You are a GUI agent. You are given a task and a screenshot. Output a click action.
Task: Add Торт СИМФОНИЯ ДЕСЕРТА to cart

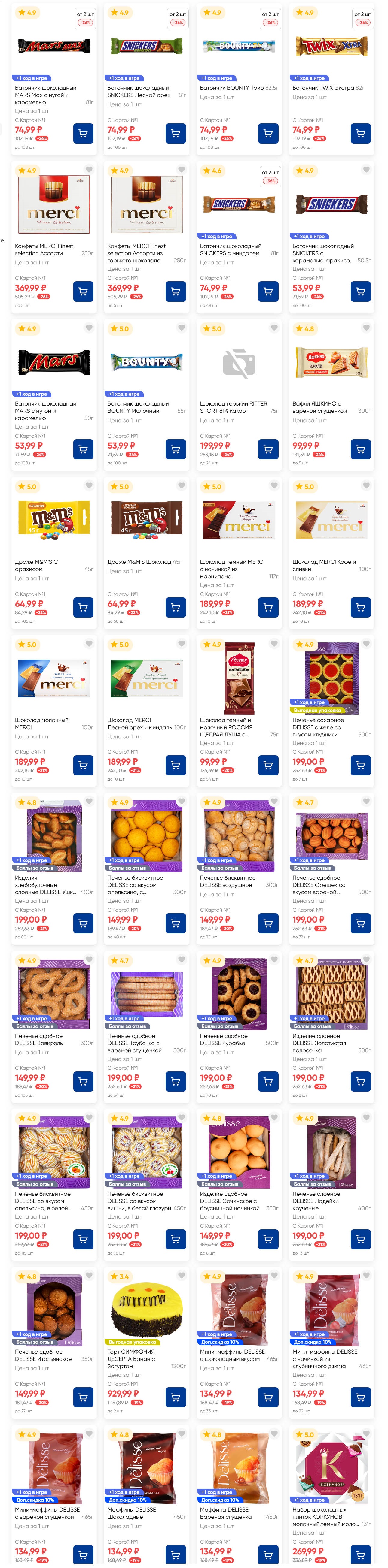point(176,1397)
